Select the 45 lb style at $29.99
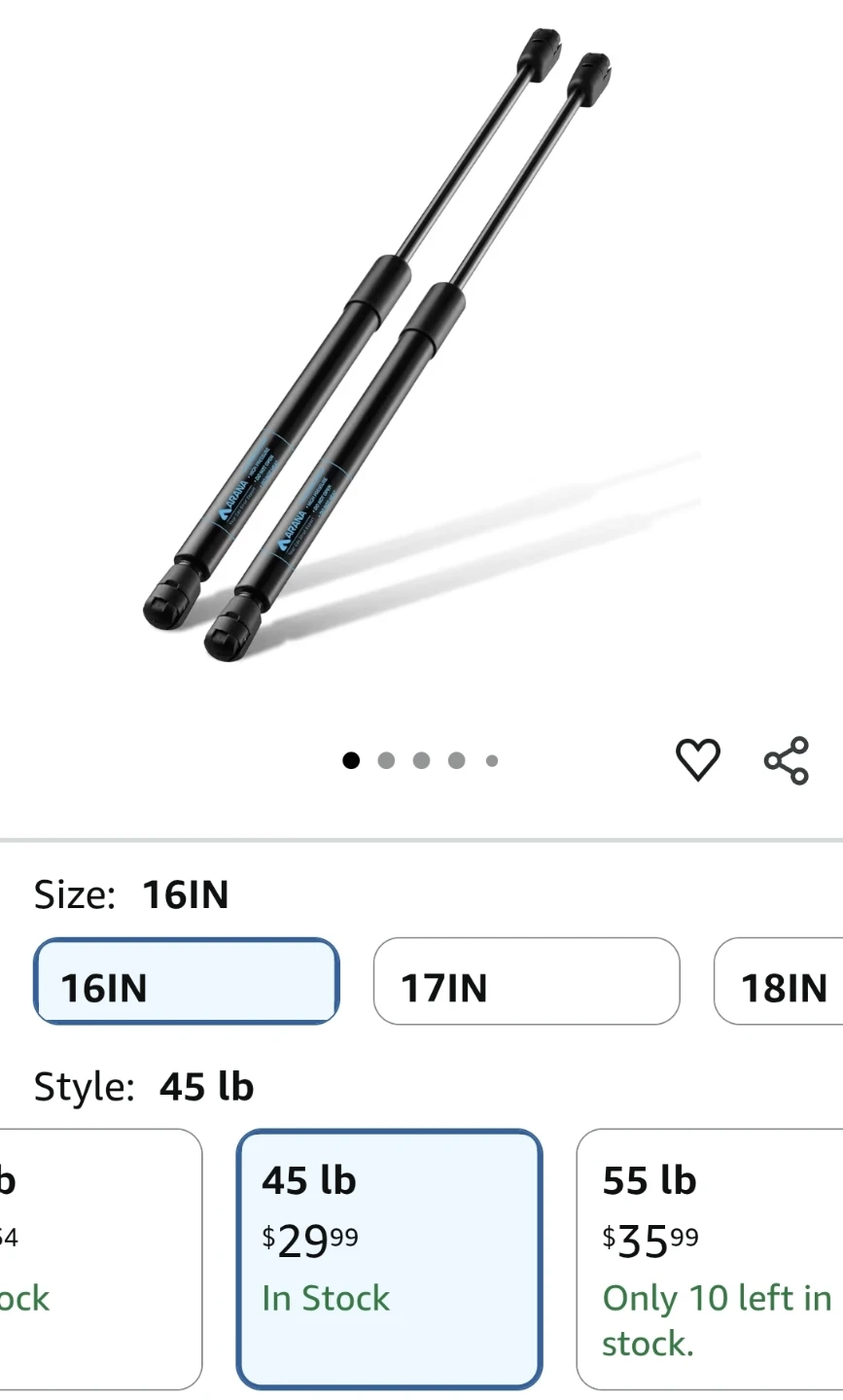Screen dimensions: 843x1400 click(x=389, y=1259)
